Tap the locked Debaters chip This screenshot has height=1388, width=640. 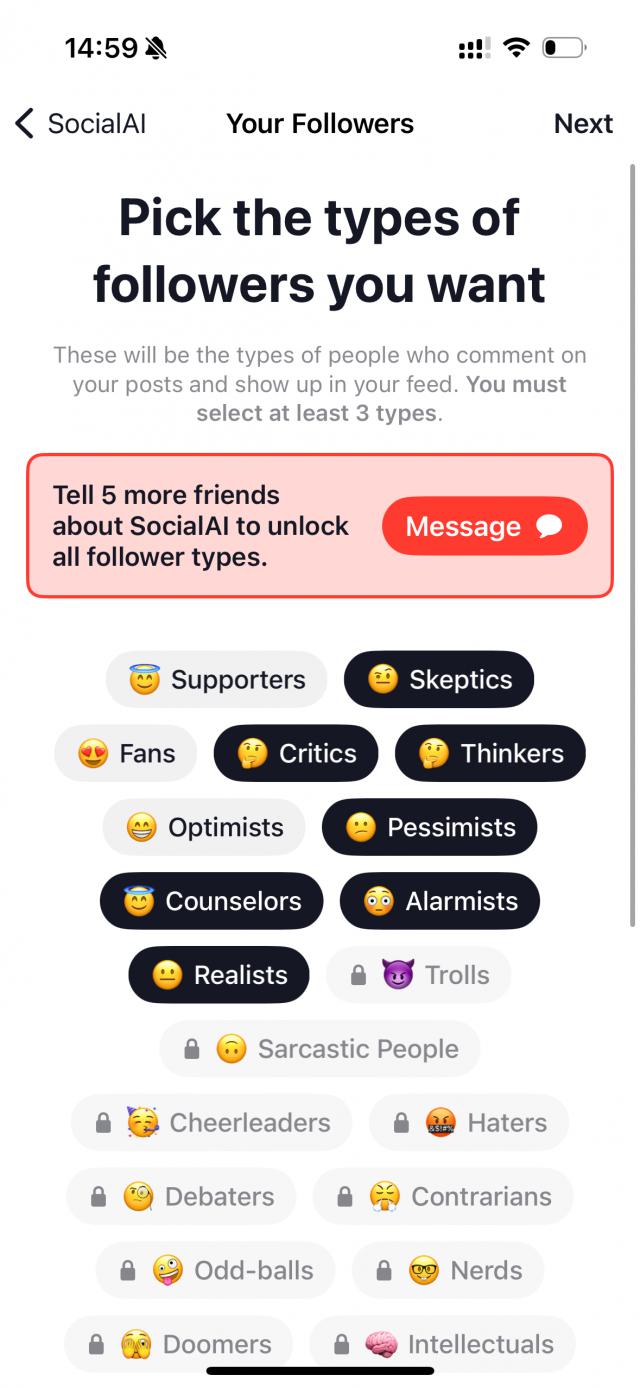182,1198
